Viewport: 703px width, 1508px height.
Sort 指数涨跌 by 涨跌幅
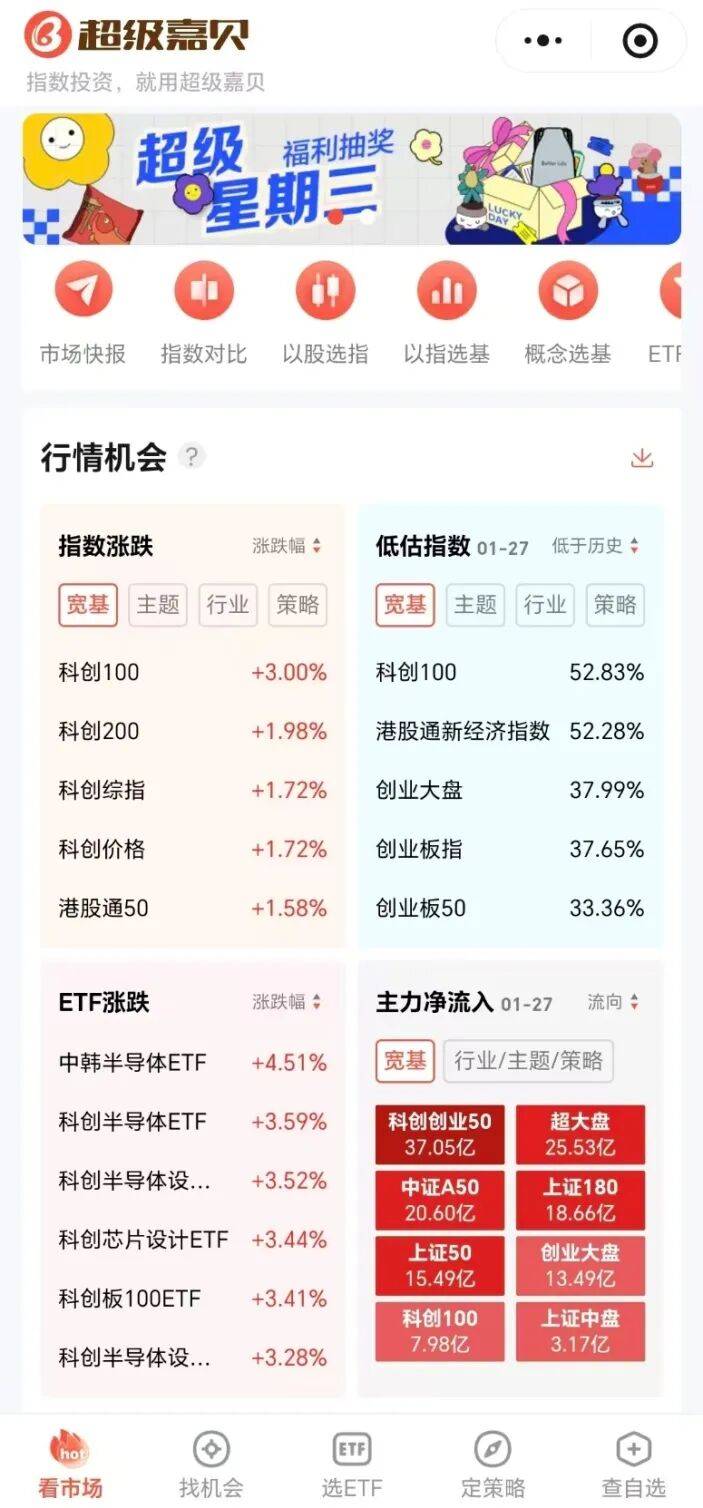[x=287, y=546]
